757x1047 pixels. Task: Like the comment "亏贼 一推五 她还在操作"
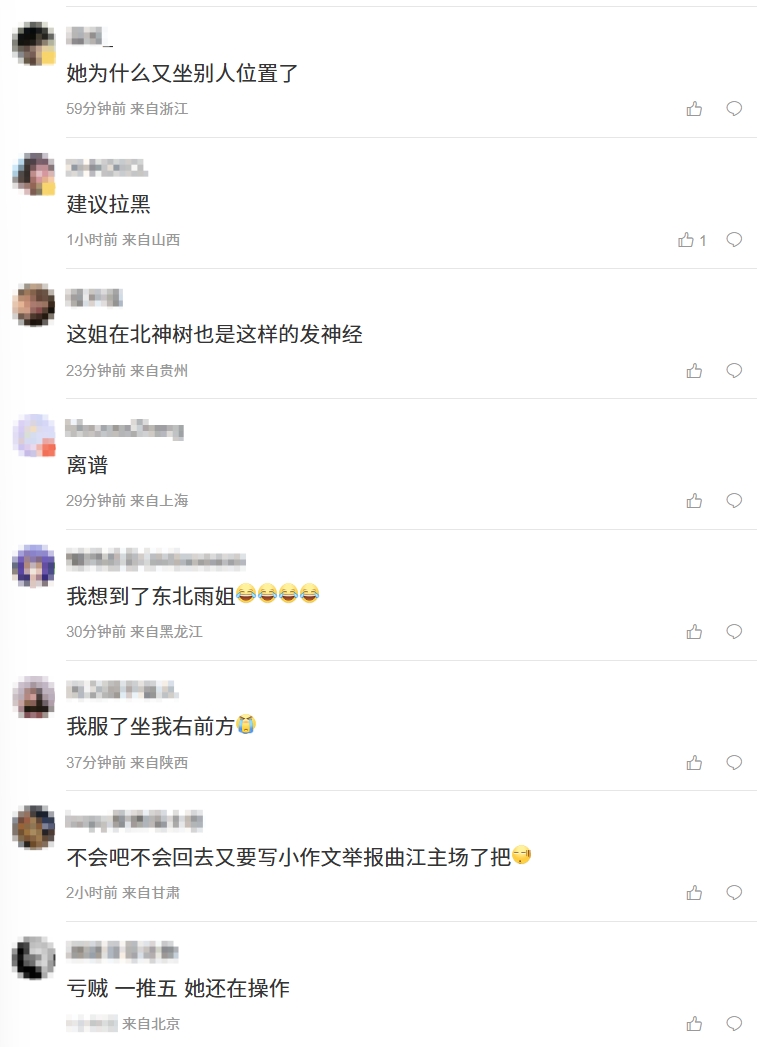(694, 1024)
